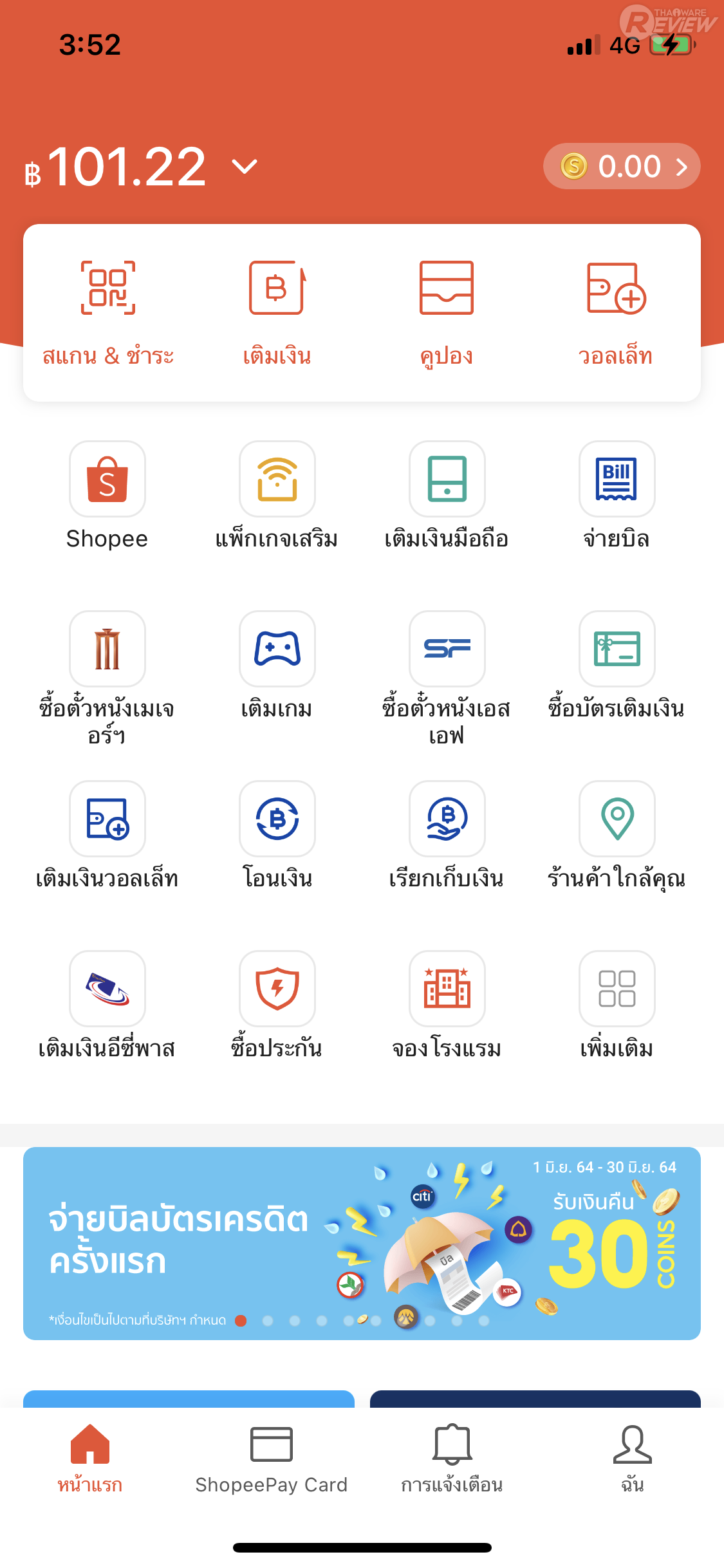The height and width of the screenshot is (1568, 724).
Task: Show more services with เพิ่มเติม
Action: 617,989
